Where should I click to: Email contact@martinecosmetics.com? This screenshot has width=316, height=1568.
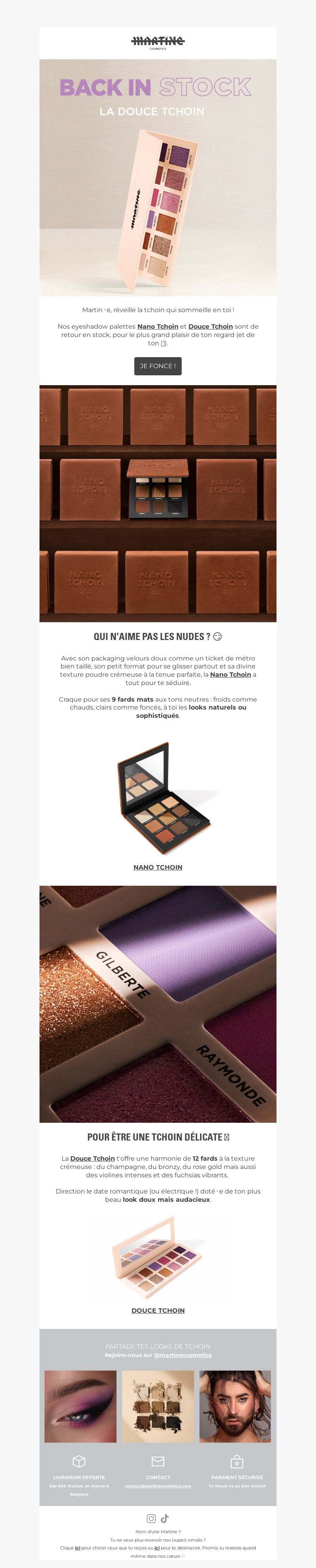coord(158,1485)
